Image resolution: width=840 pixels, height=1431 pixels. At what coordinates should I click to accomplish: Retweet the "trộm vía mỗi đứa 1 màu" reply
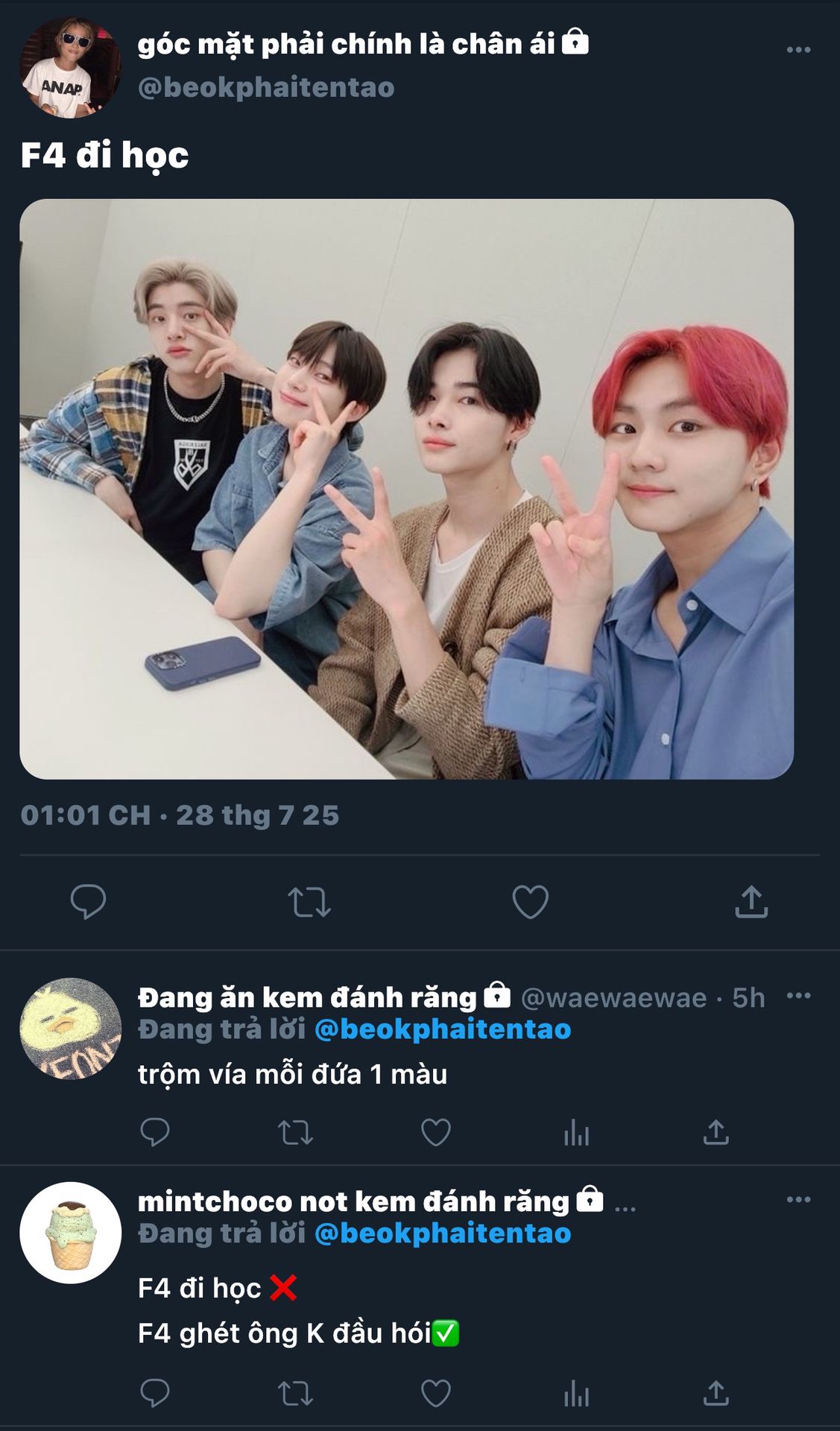pyautogui.click(x=295, y=1133)
